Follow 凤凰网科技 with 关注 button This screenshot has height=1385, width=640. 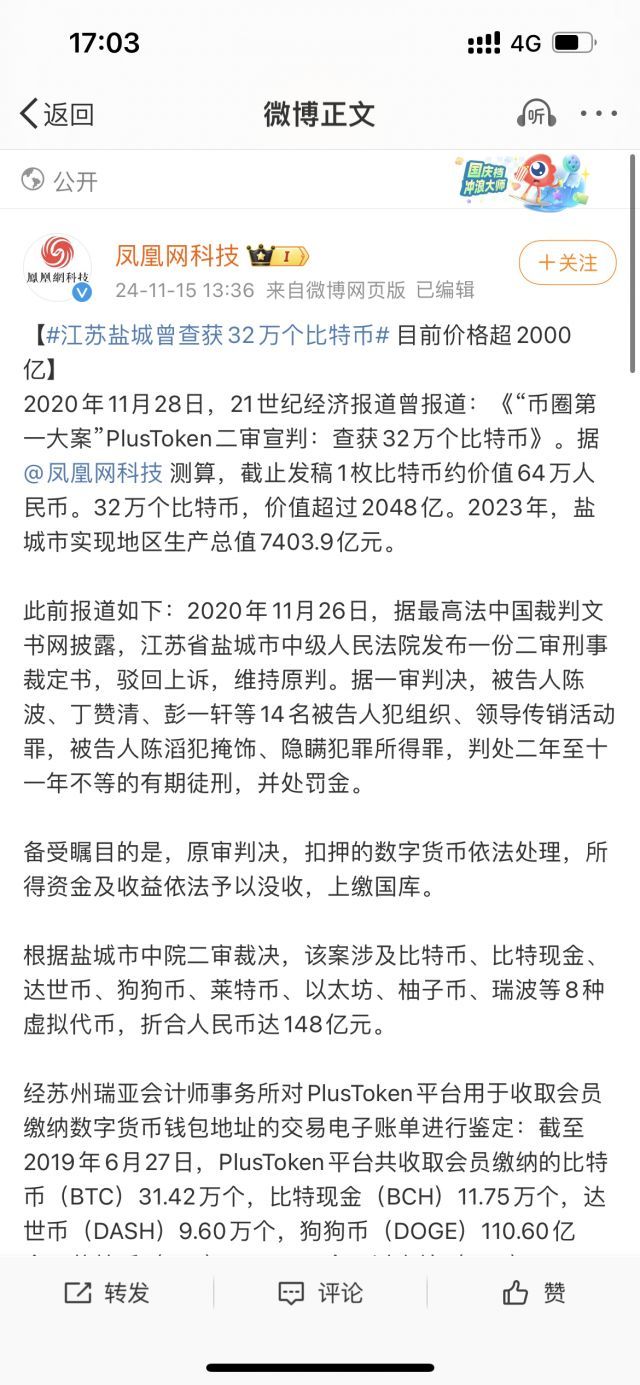[567, 263]
